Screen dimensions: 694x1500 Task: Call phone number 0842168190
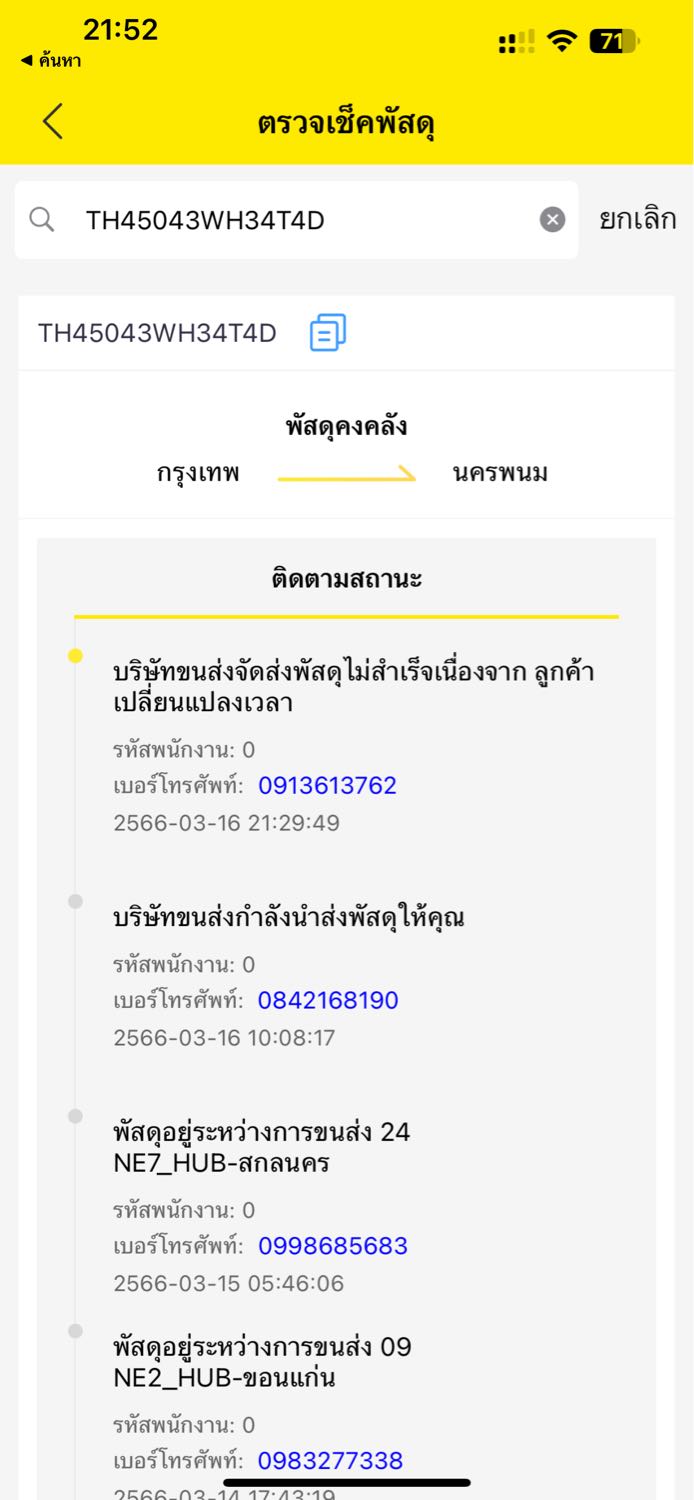click(x=328, y=1000)
